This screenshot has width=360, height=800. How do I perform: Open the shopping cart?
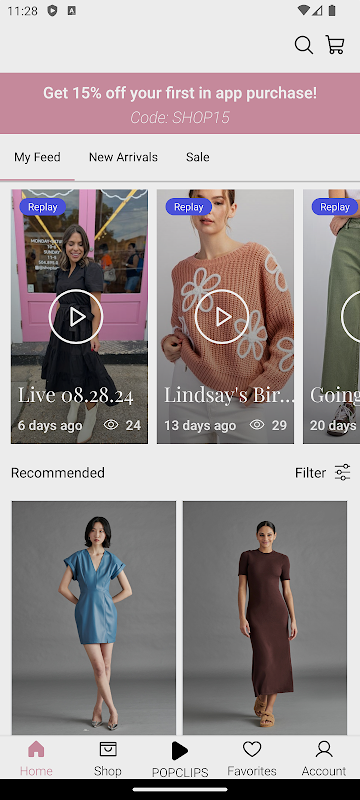pos(335,45)
